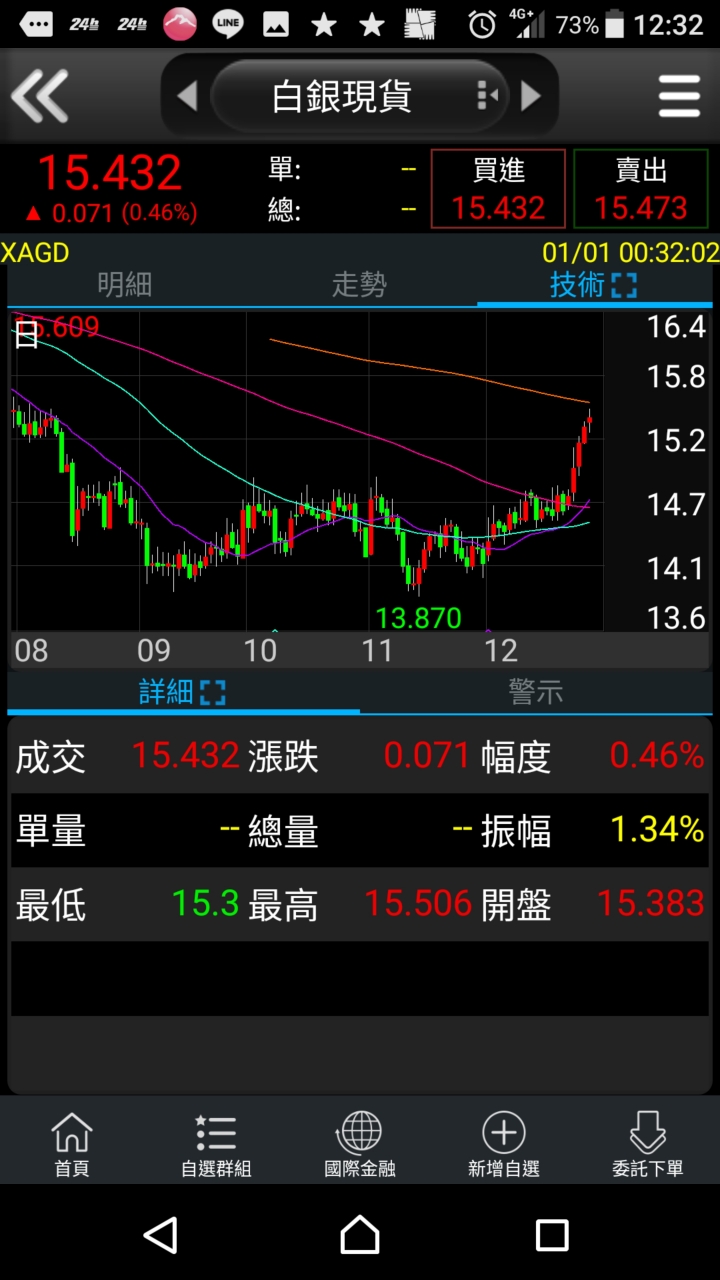This screenshot has height=1280, width=720.
Task: Add to watchlist via 新增自選
Action: 504,1145
